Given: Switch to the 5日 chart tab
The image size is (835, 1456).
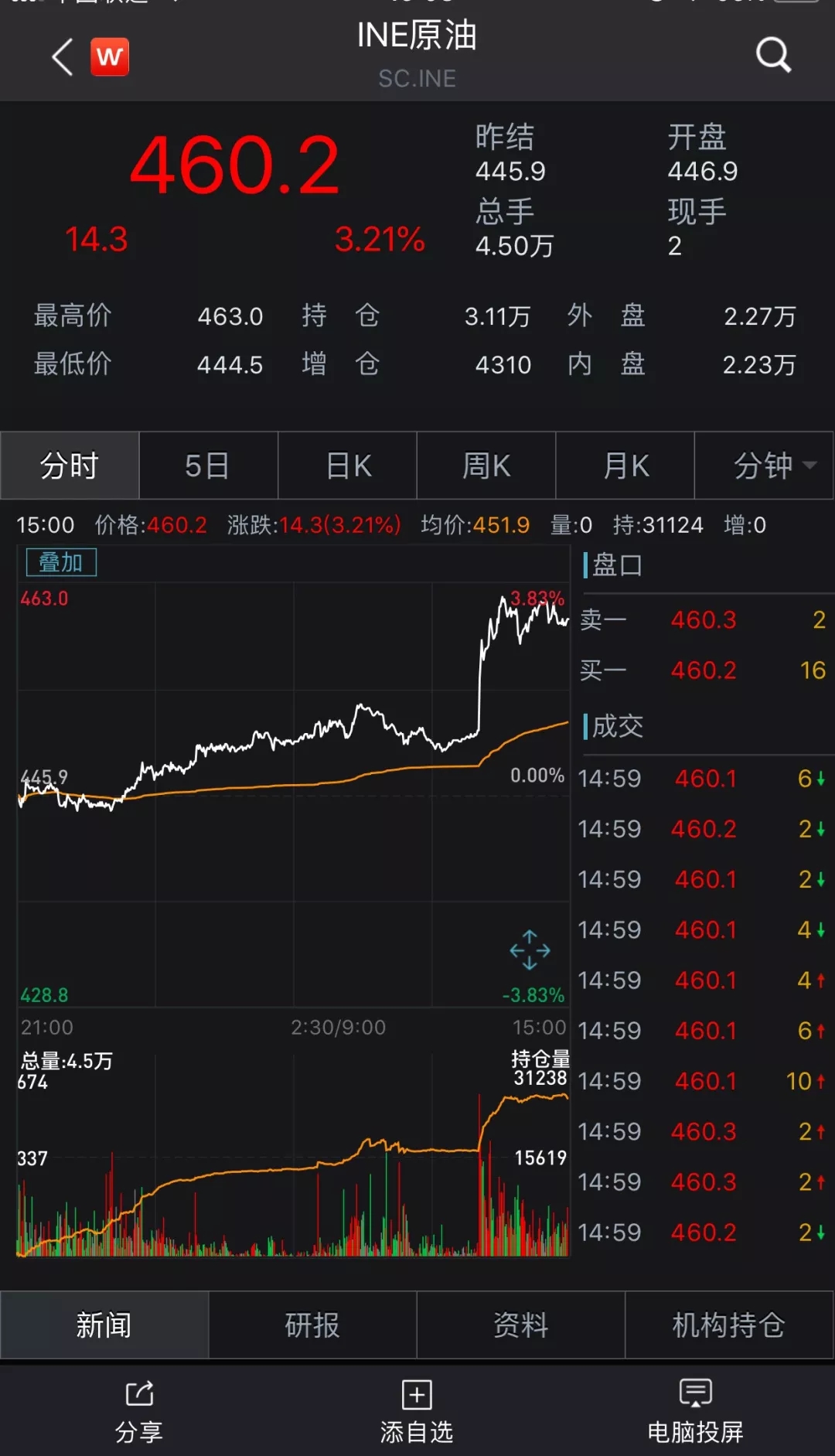Looking at the screenshot, I should pyautogui.click(x=208, y=465).
